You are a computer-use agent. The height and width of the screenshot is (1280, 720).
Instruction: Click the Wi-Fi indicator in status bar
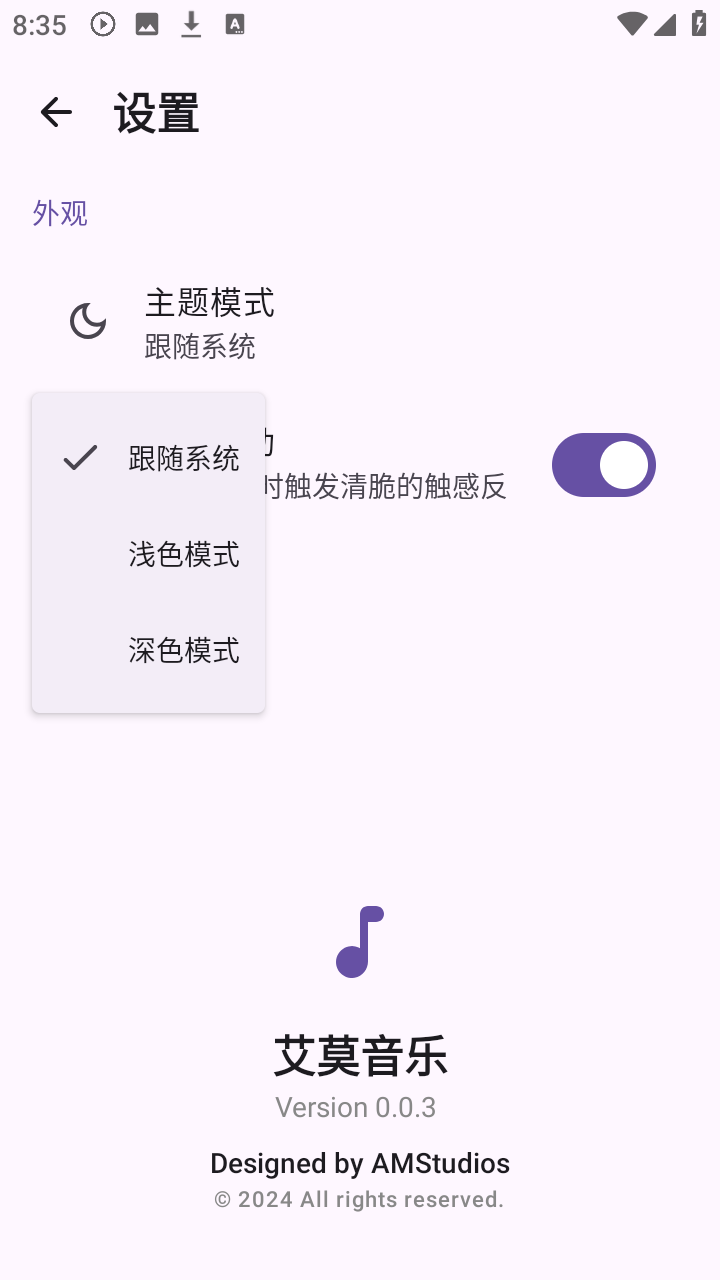[632, 24]
